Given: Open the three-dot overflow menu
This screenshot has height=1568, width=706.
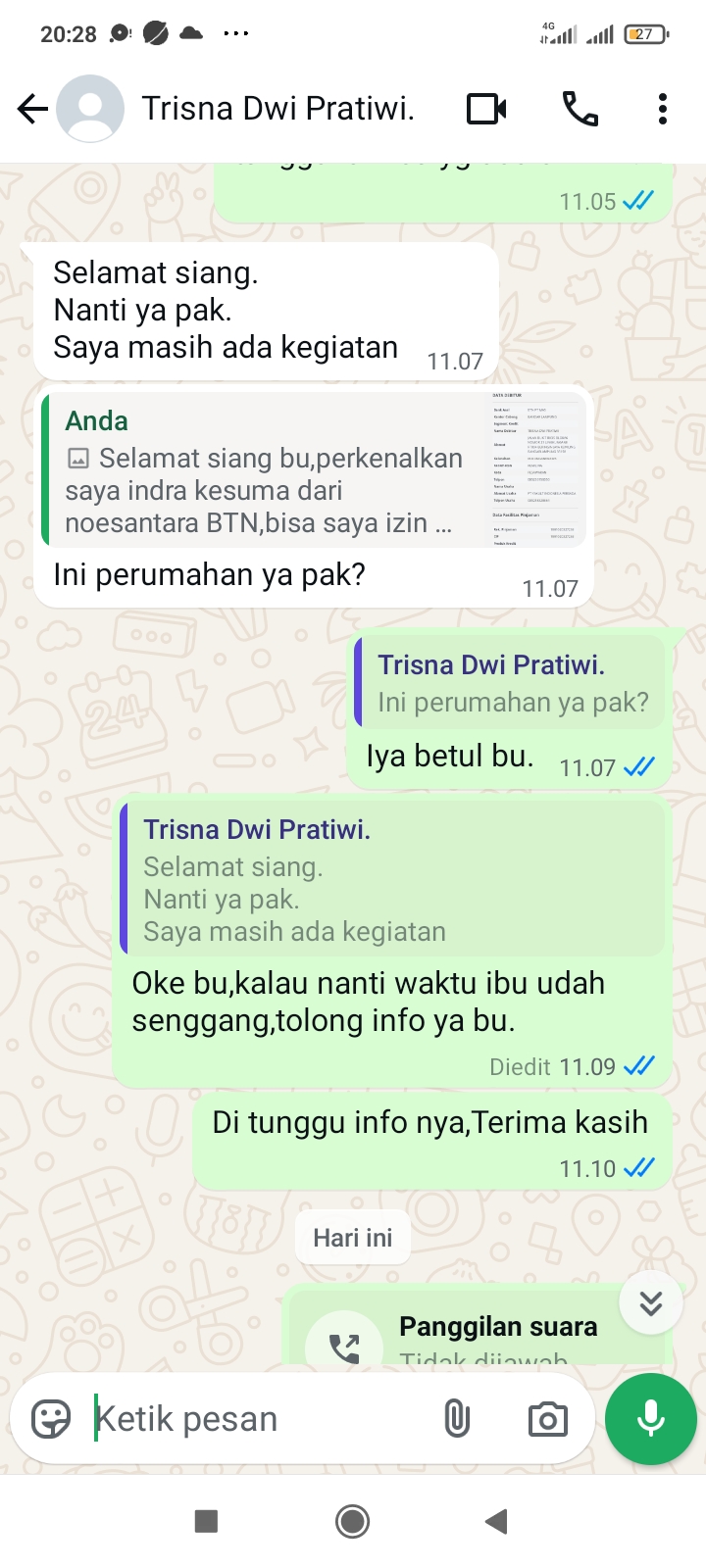Looking at the screenshot, I should [x=663, y=109].
